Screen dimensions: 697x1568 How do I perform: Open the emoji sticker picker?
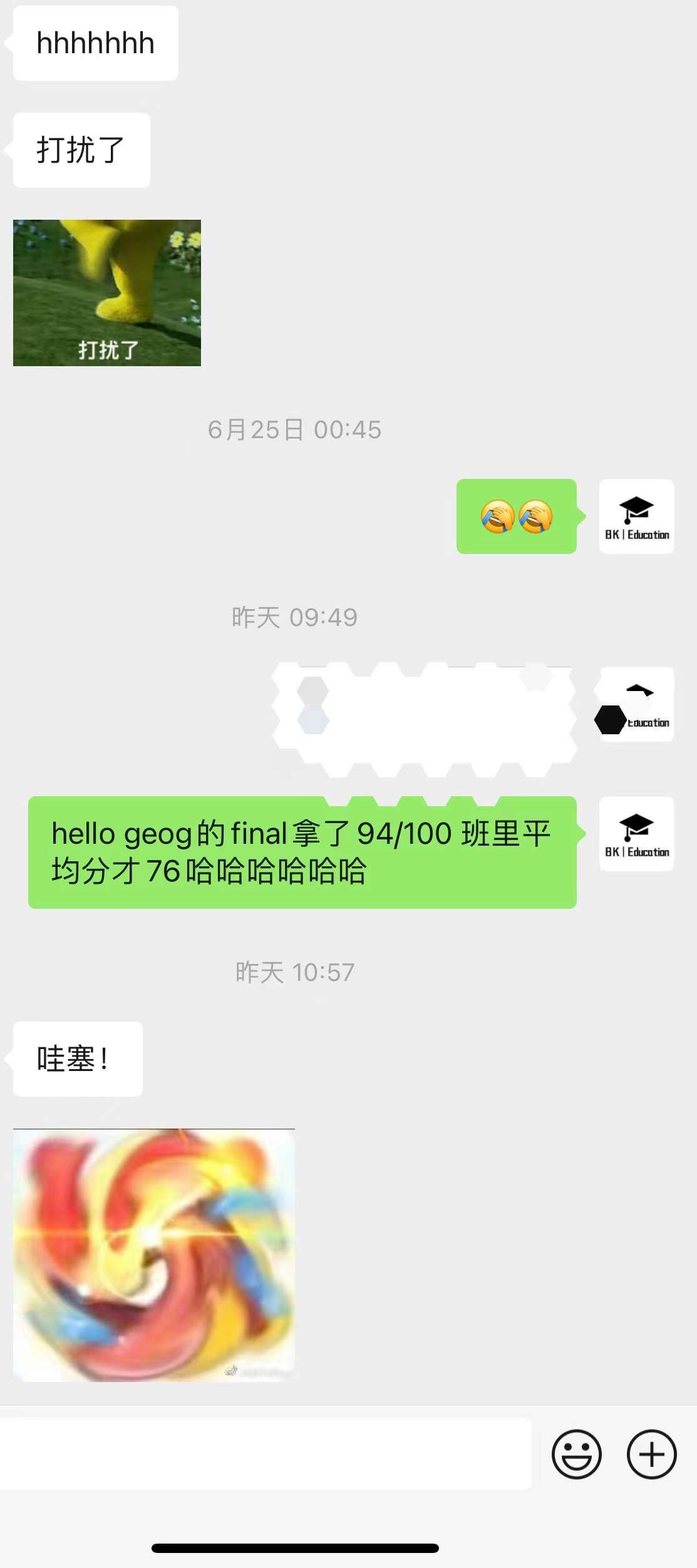click(576, 1453)
